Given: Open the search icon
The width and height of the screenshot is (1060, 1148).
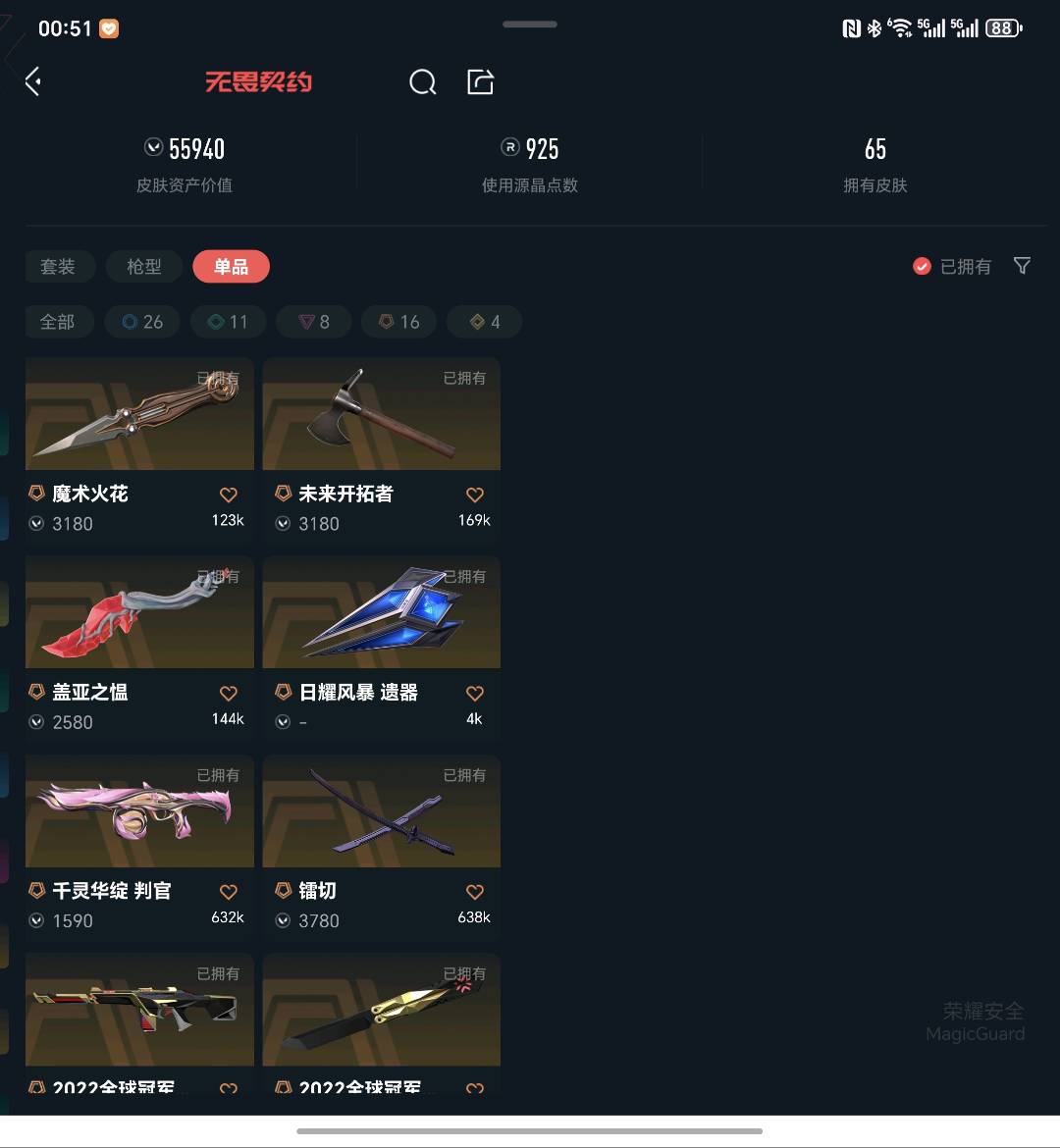Looking at the screenshot, I should point(422,82).
